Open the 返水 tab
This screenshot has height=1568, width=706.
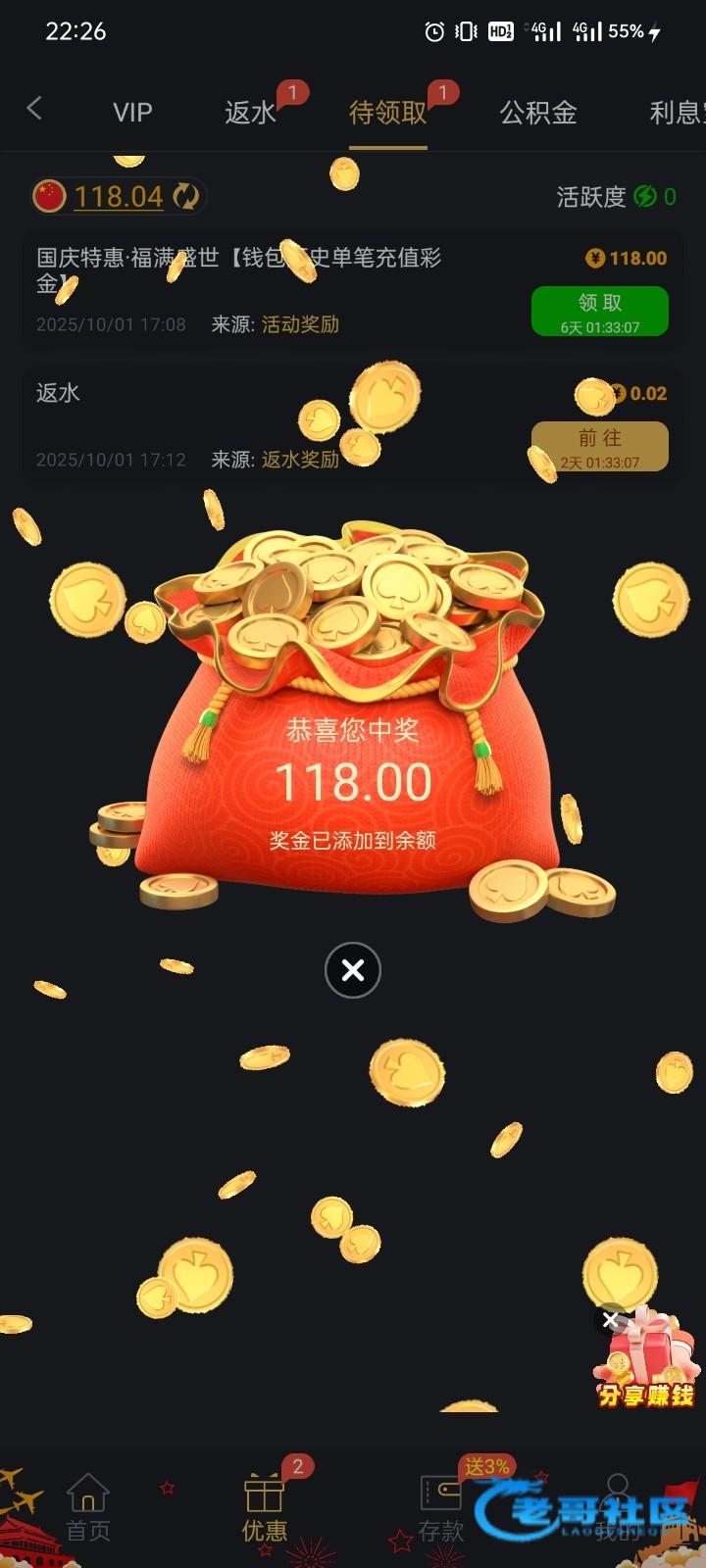point(251,113)
